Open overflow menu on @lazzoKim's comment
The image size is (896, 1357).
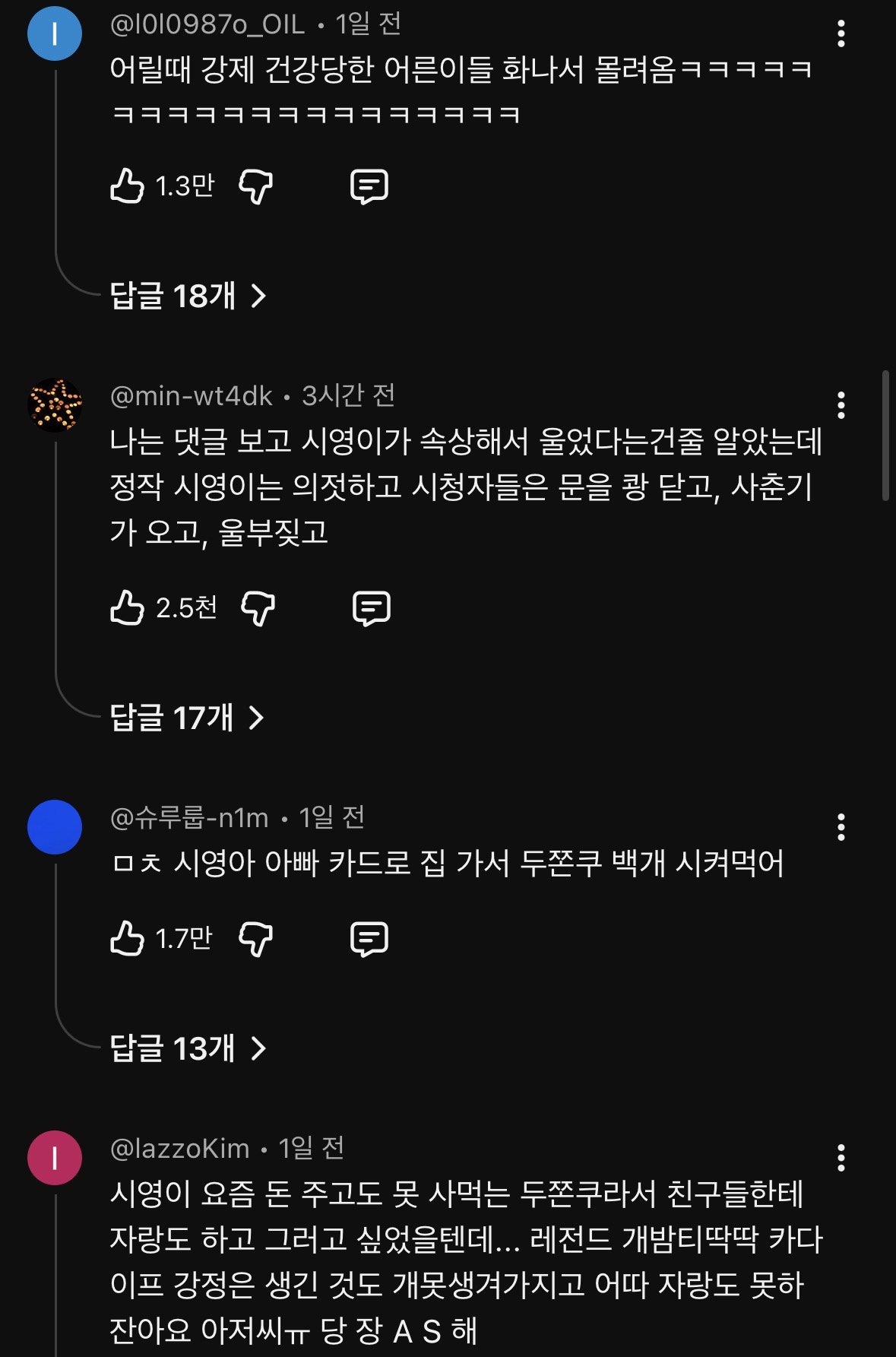(x=841, y=1158)
